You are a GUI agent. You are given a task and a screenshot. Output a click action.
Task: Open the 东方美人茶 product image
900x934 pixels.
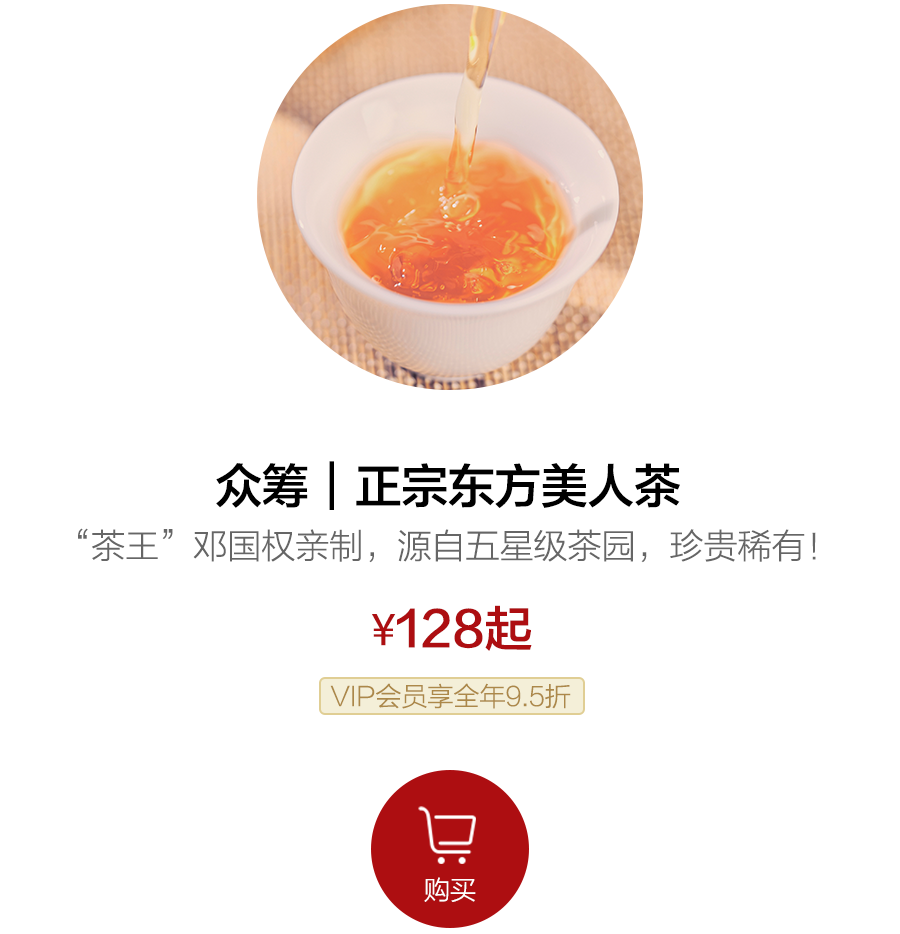(450, 197)
